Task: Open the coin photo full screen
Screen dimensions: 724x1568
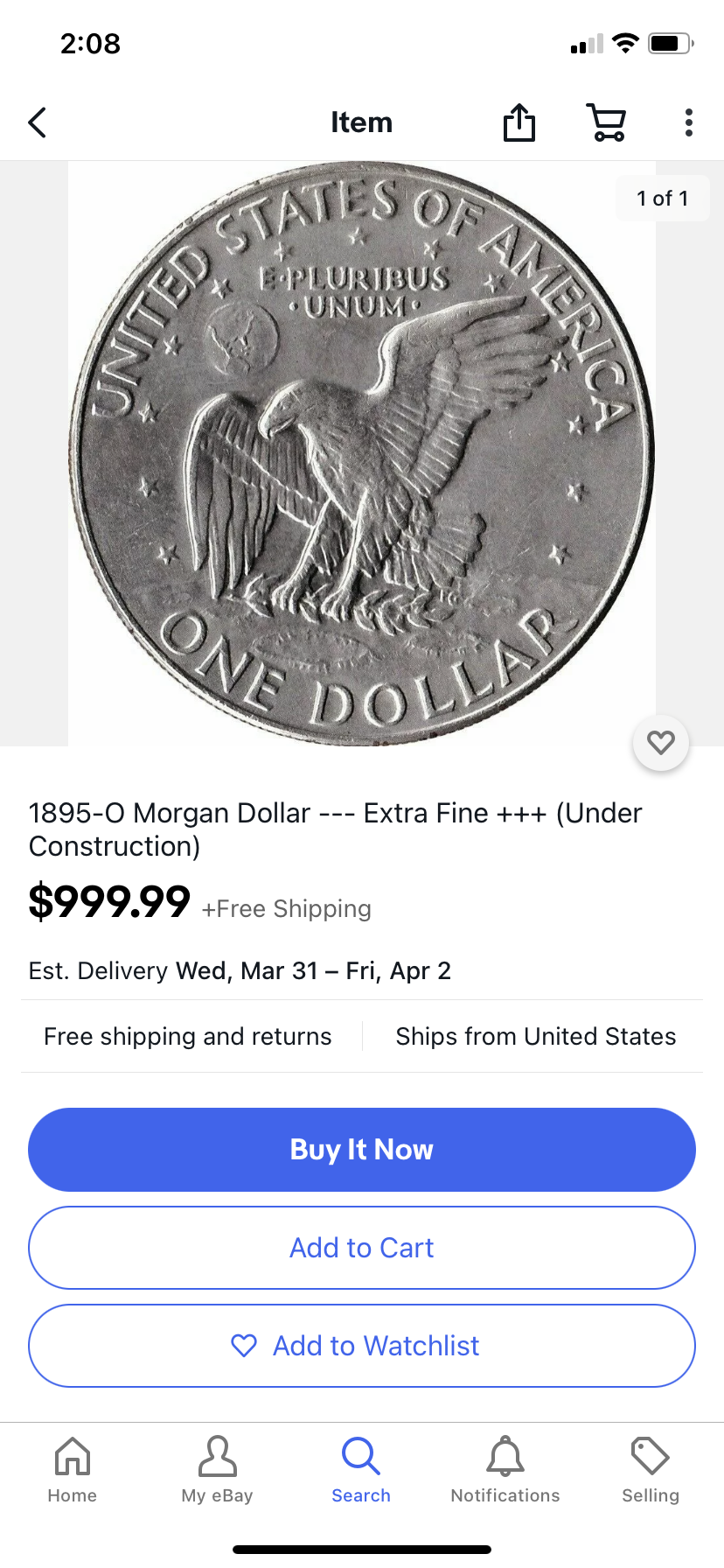Action: coord(362,453)
